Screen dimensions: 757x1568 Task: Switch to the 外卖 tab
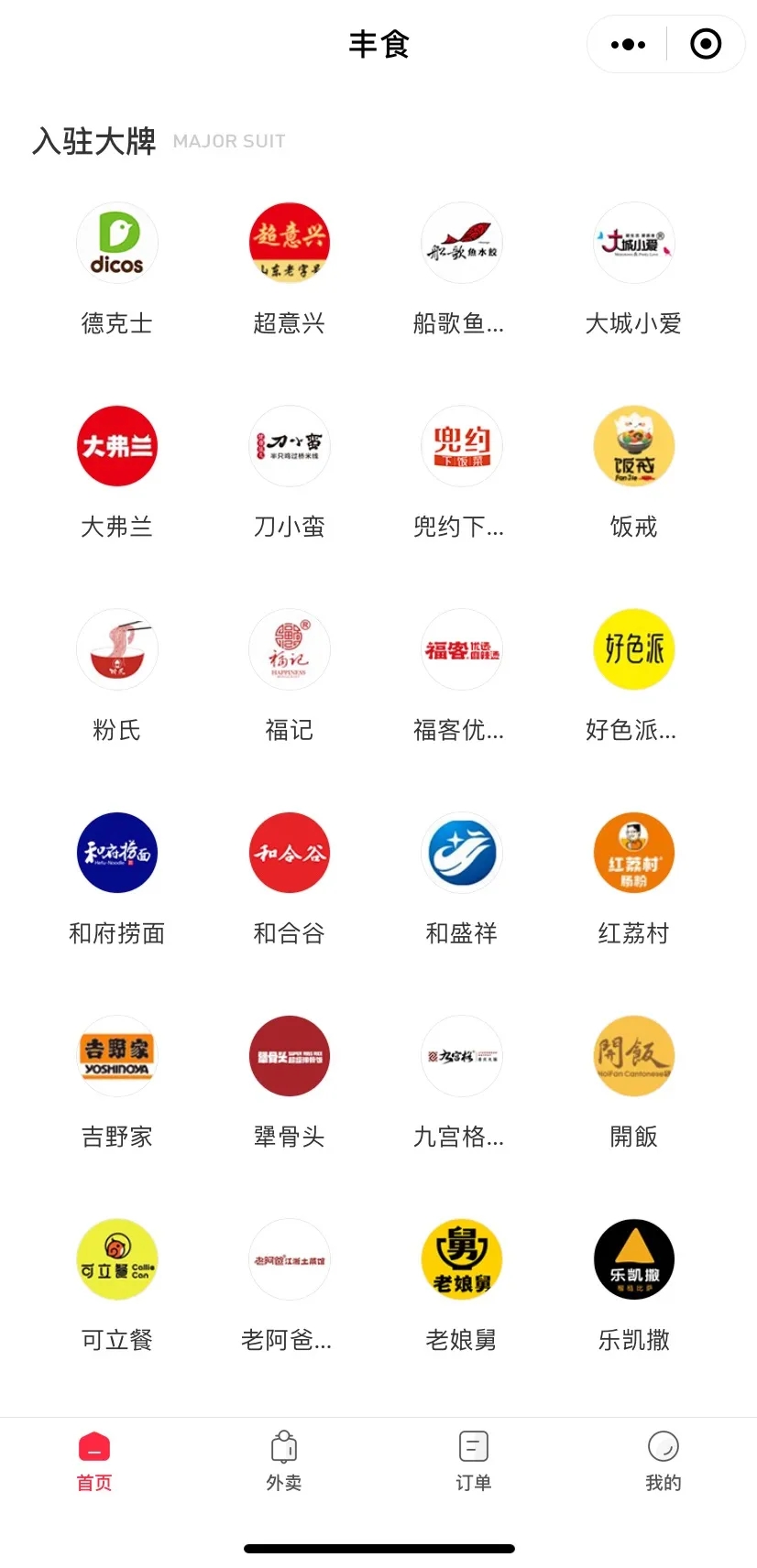pyautogui.click(x=284, y=1461)
